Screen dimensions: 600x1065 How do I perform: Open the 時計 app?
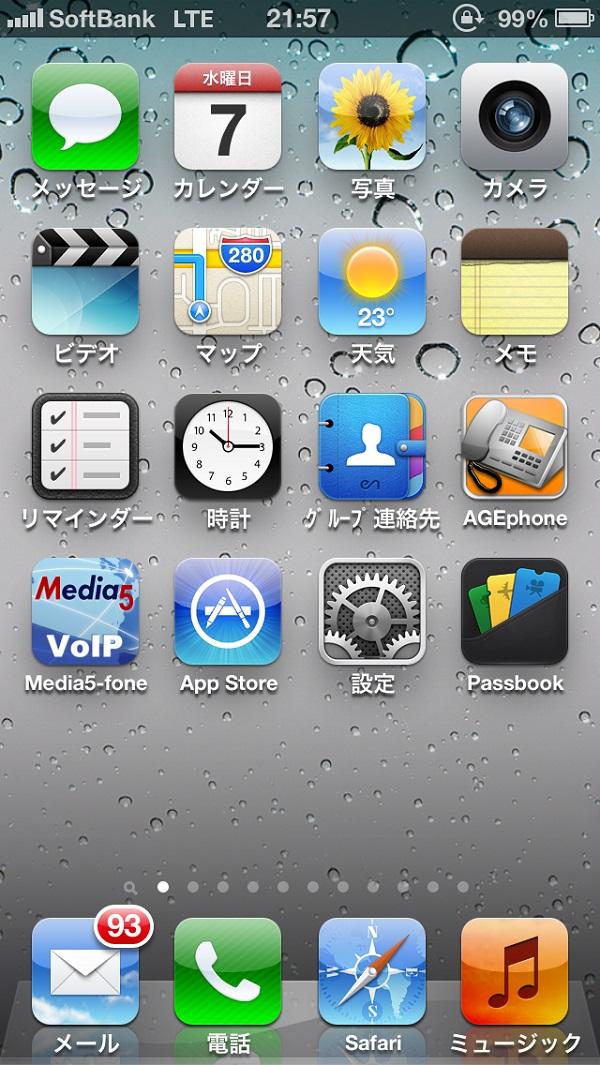pos(228,447)
